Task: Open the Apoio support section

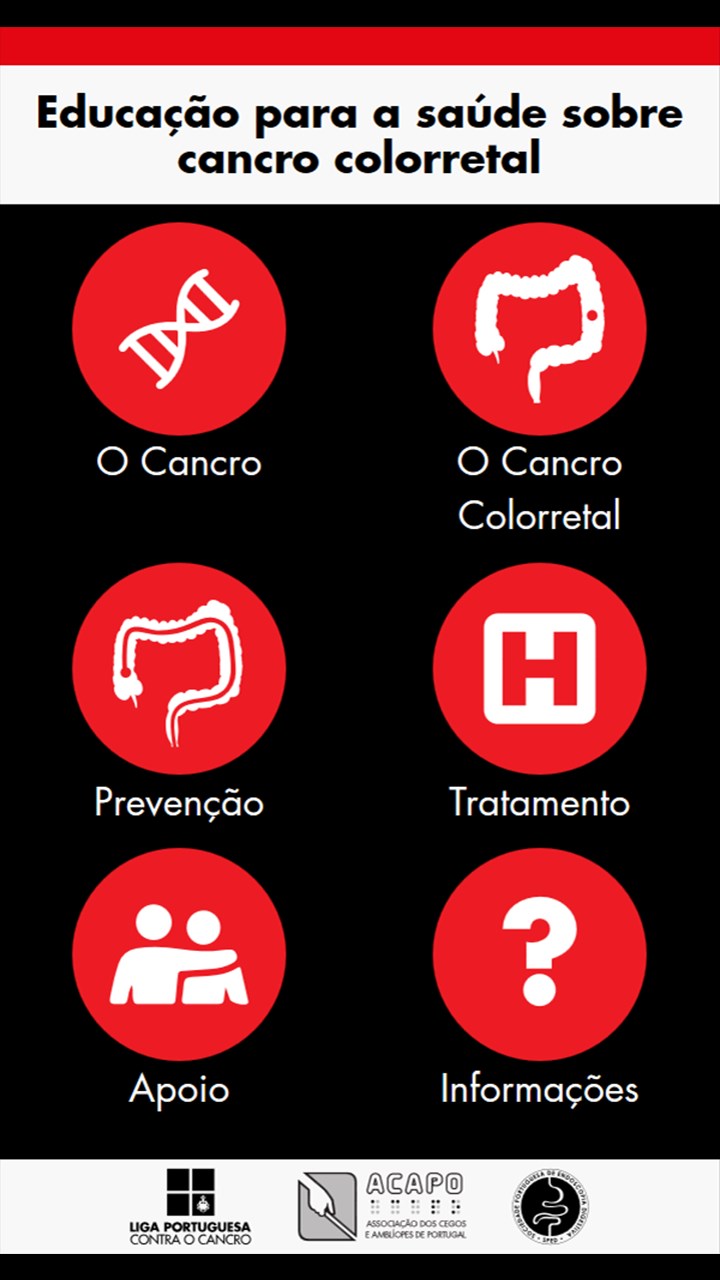Action: coord(179,955)
